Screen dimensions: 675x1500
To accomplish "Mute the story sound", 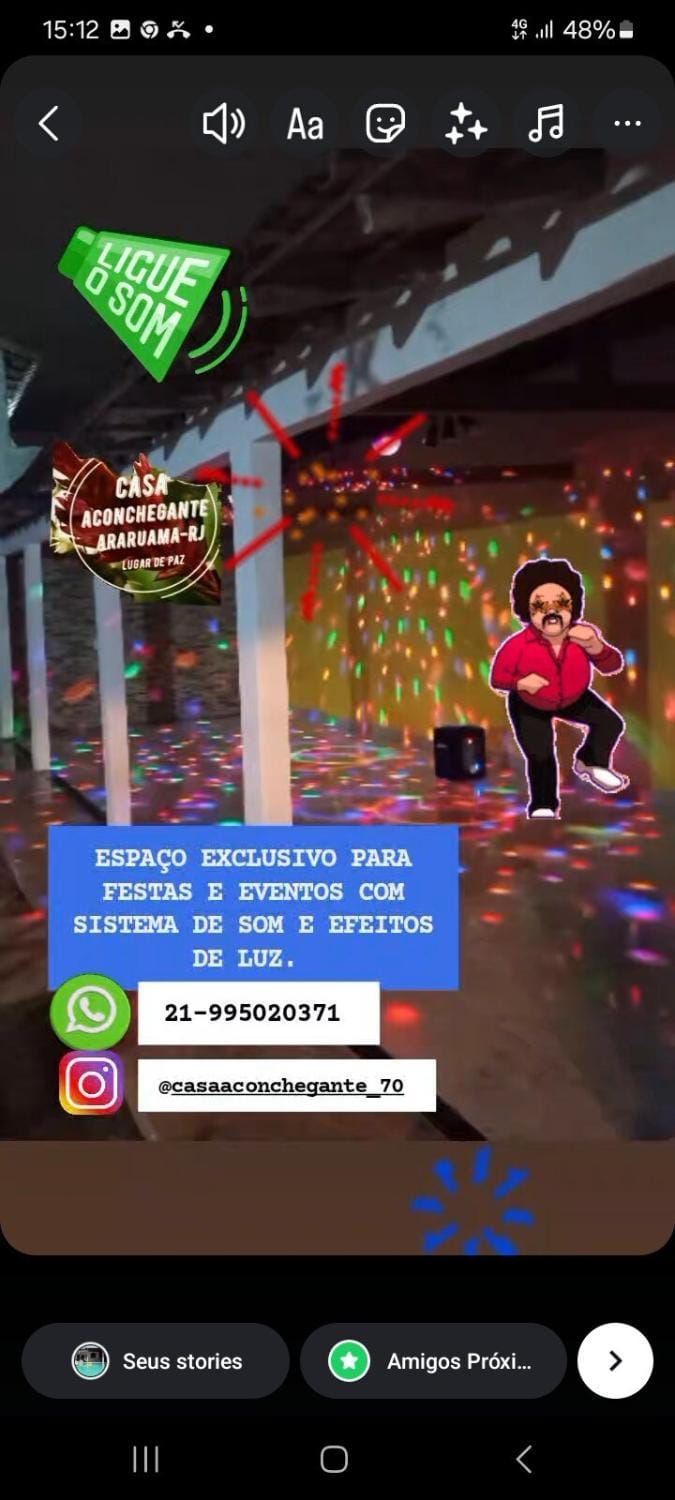I will coord(224,124).
